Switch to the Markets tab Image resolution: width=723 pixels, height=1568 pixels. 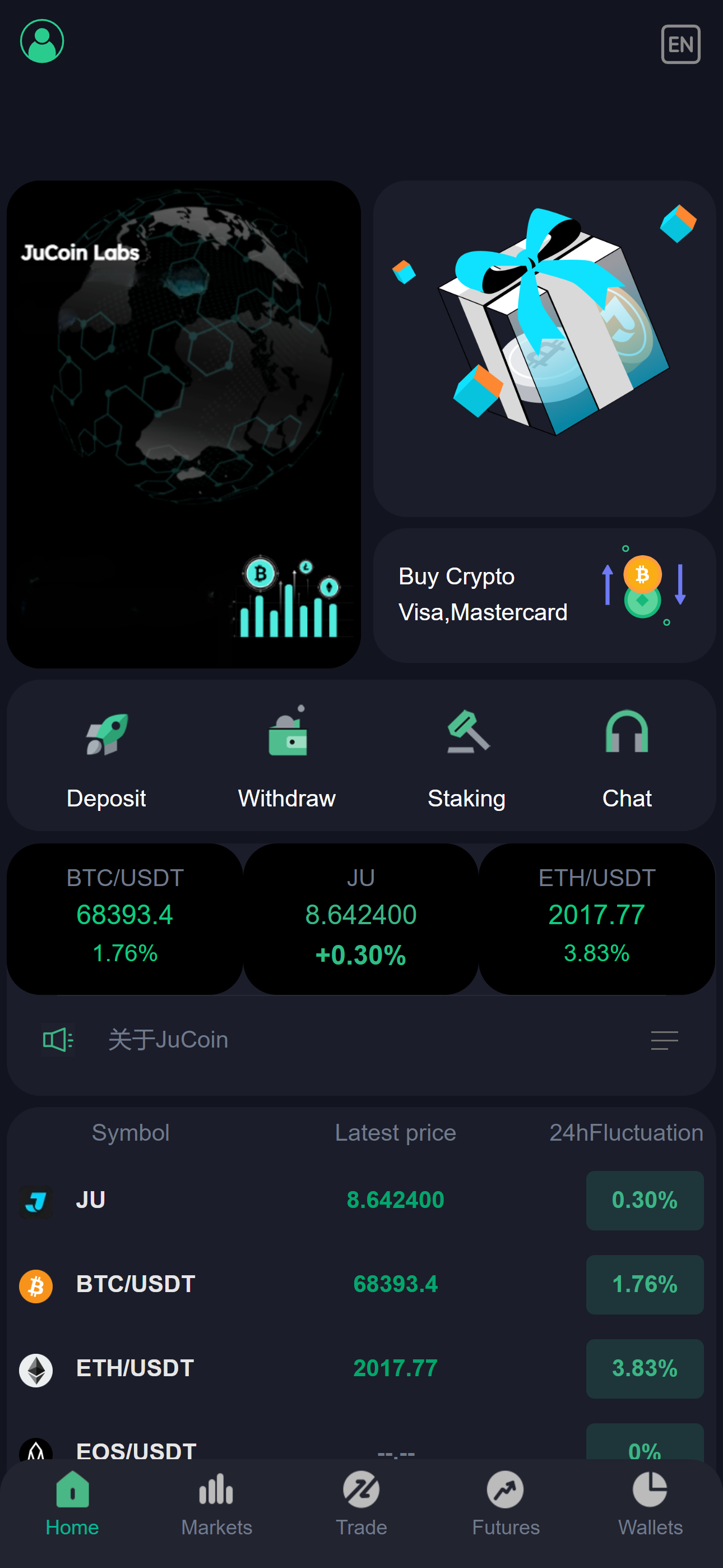(x=217, y=1502)
